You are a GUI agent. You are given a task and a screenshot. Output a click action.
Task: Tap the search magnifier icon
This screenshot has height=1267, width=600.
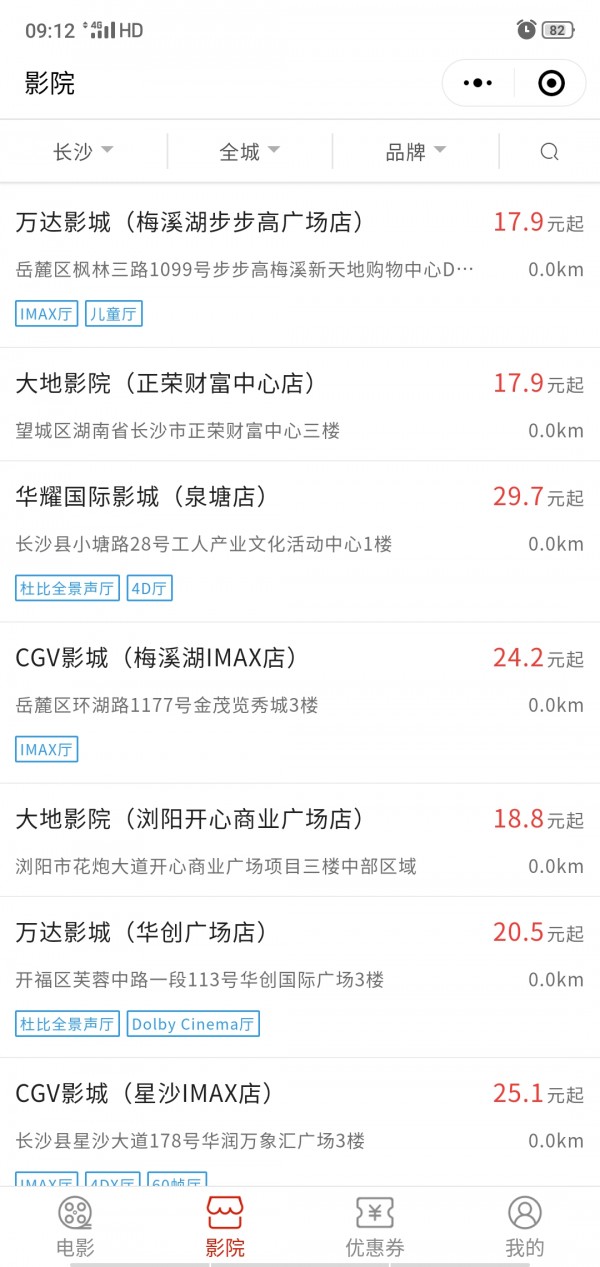549,152
